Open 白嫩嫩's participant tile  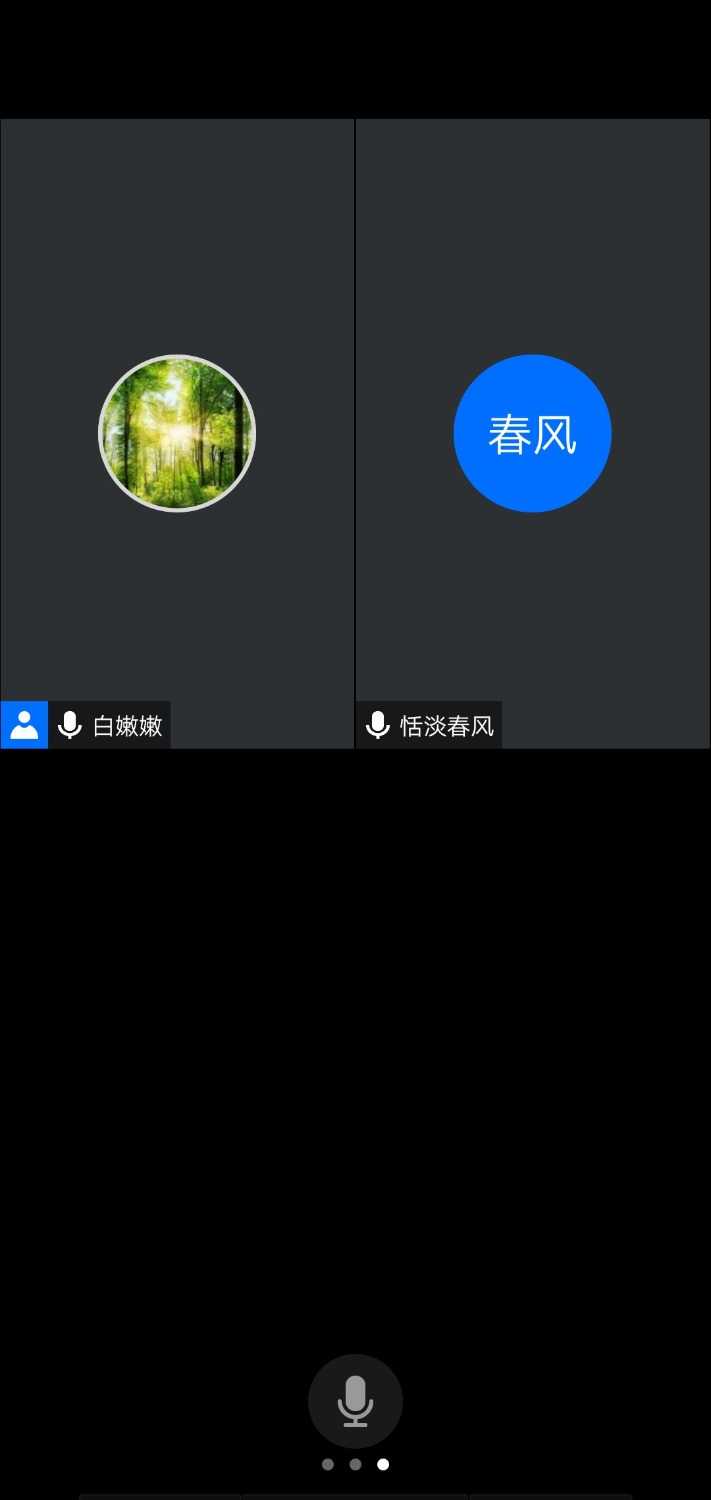177,433
